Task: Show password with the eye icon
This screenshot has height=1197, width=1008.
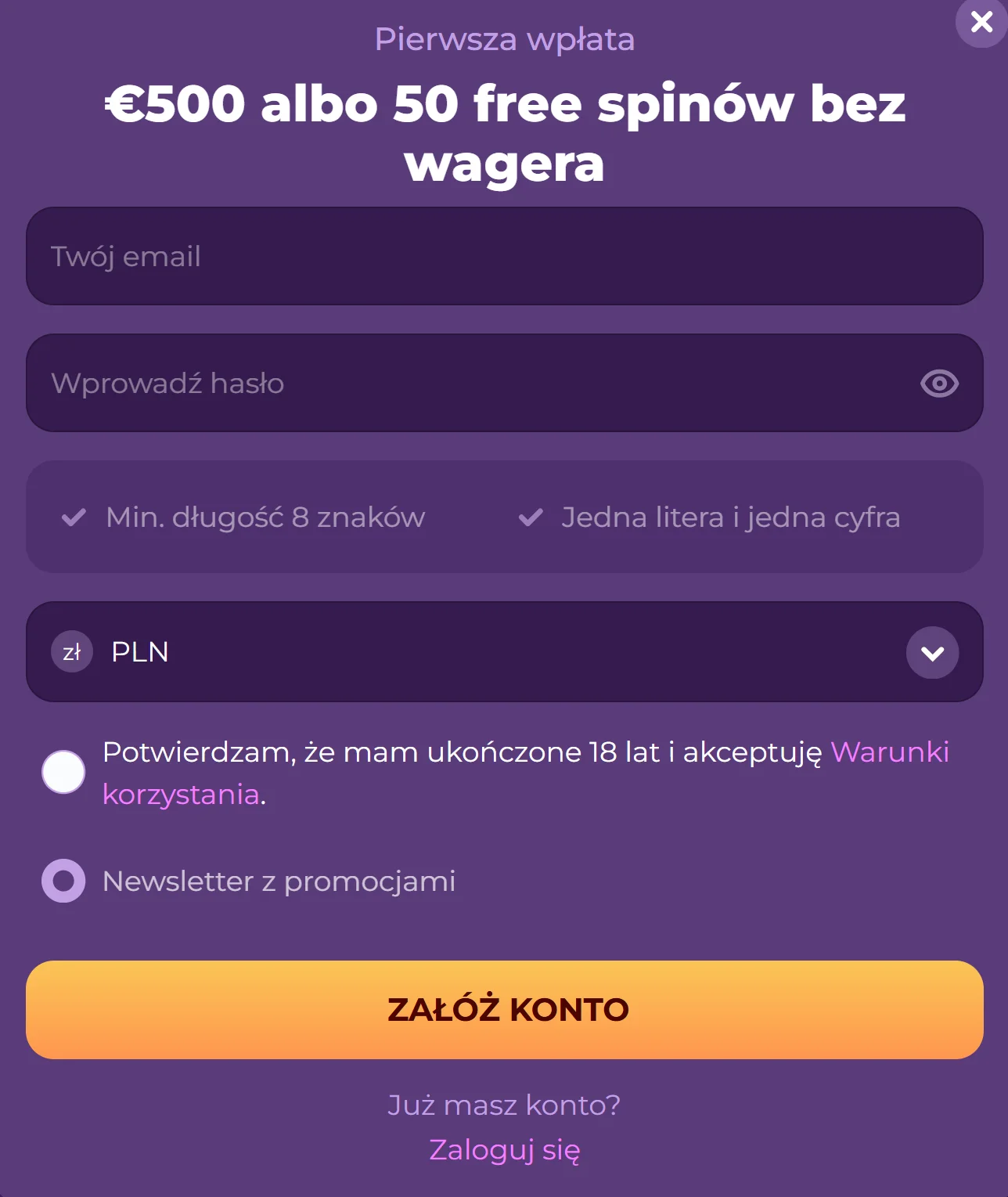Action: click(939, 384)
